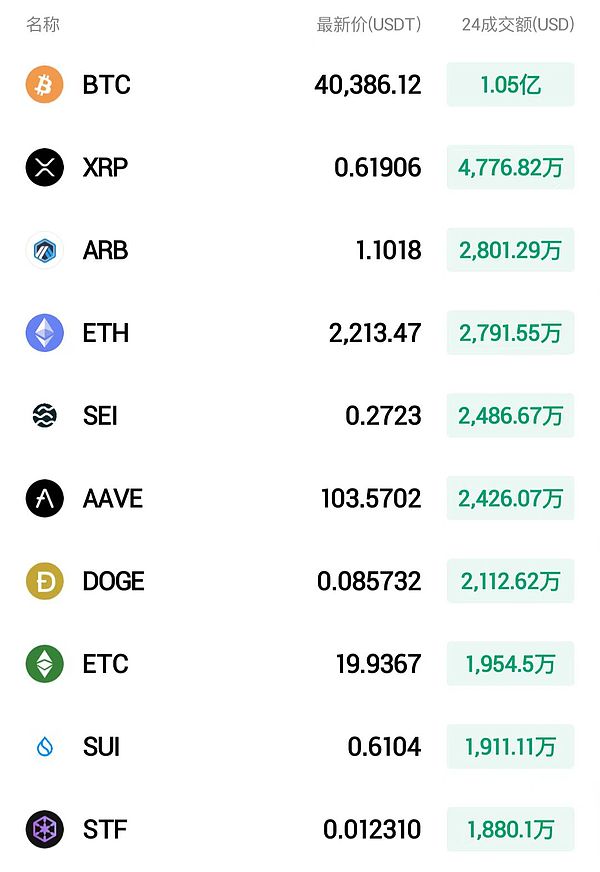Show the DOGE market page

[113, 581]
